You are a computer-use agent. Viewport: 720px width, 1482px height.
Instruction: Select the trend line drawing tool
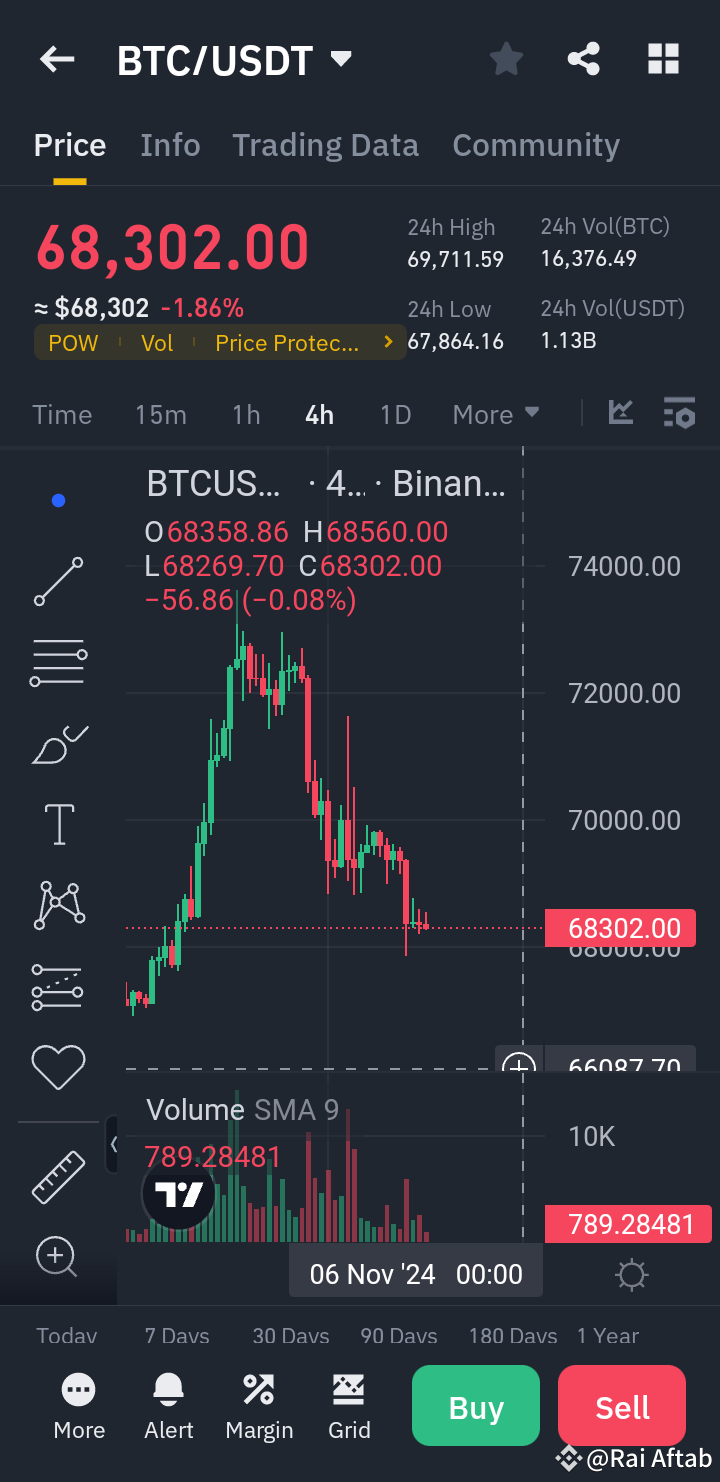58,581
